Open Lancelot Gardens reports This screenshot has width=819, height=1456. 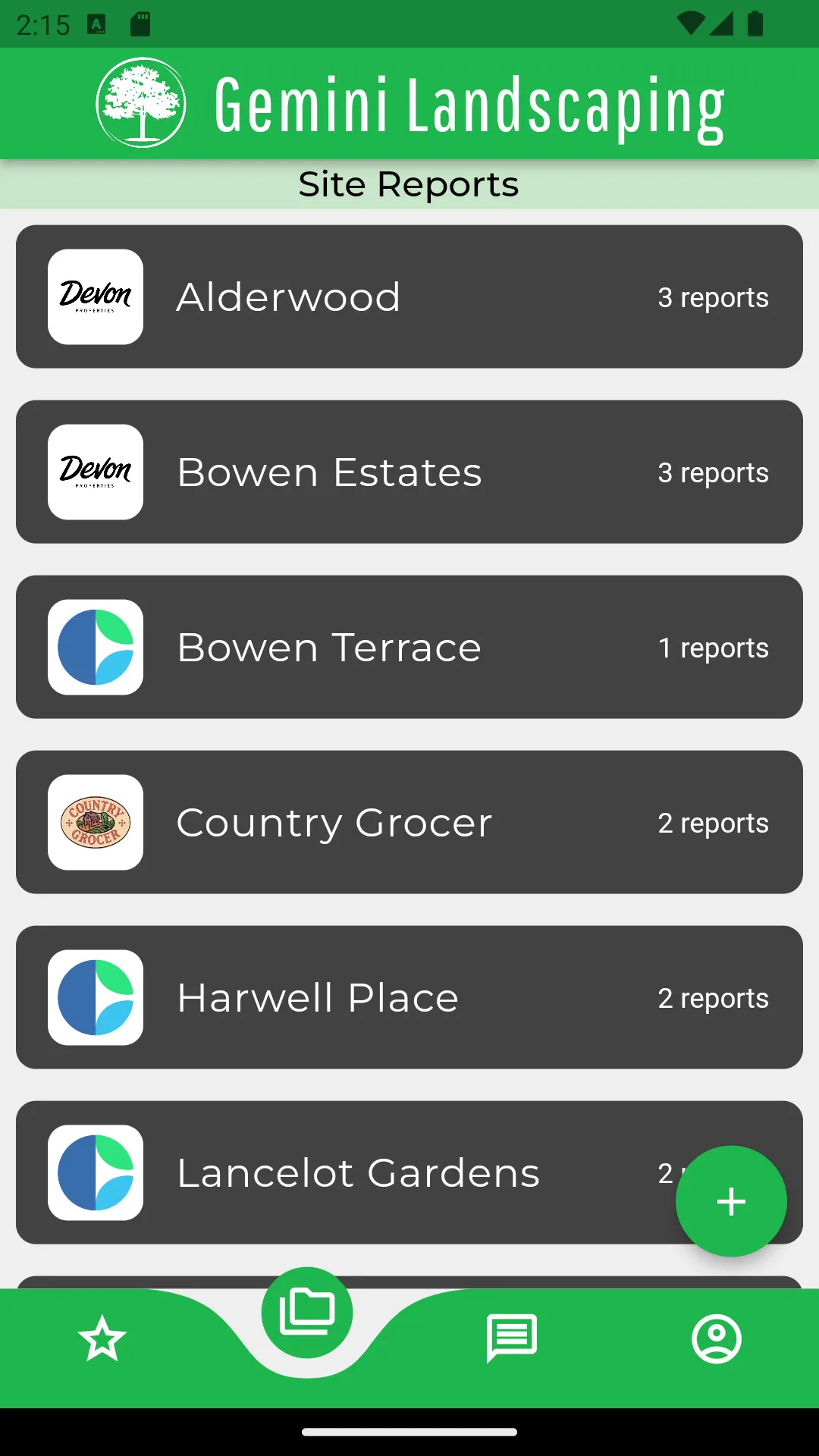coord(345,1172)
